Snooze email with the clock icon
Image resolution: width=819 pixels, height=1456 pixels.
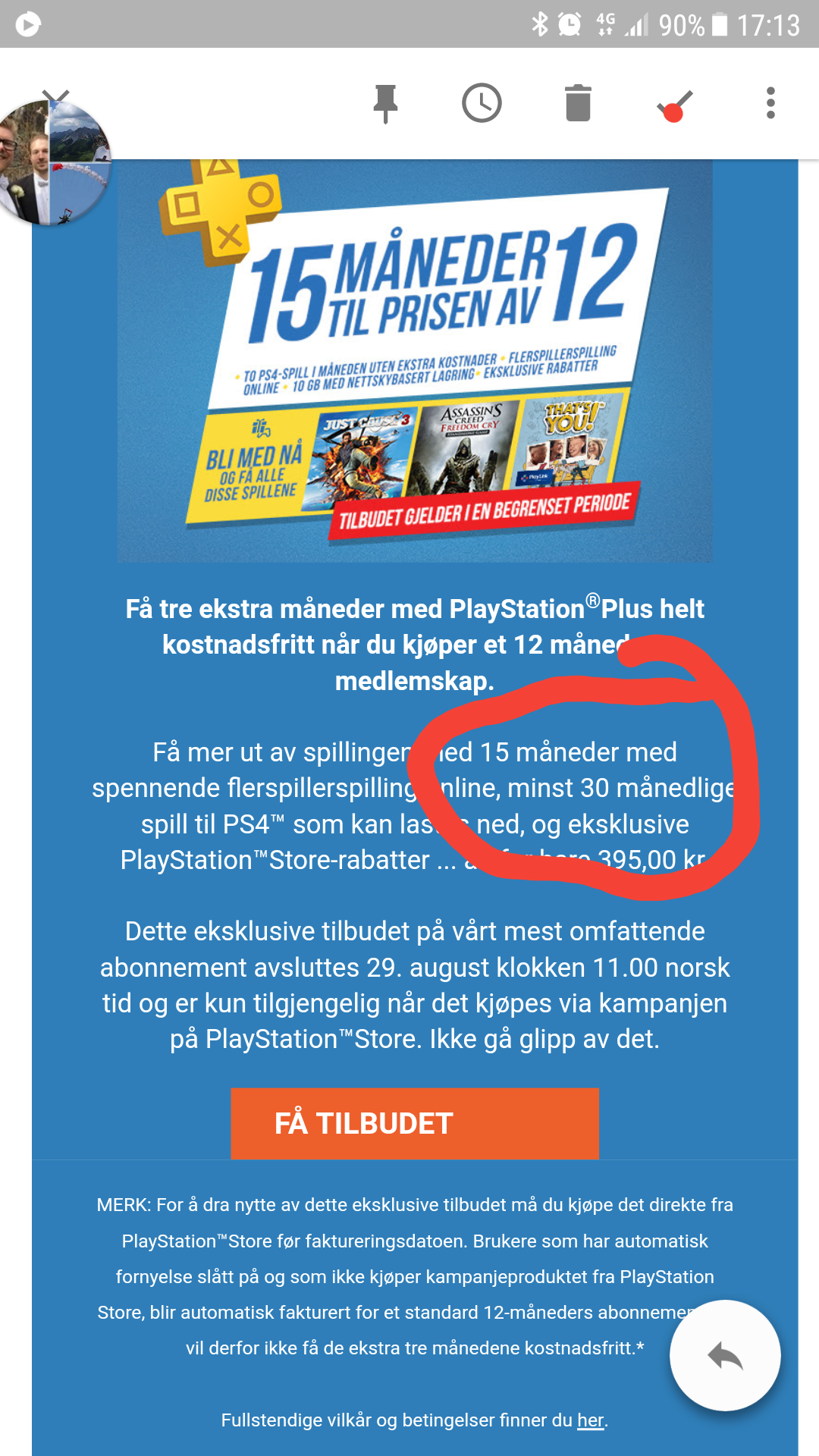(482, 103)
